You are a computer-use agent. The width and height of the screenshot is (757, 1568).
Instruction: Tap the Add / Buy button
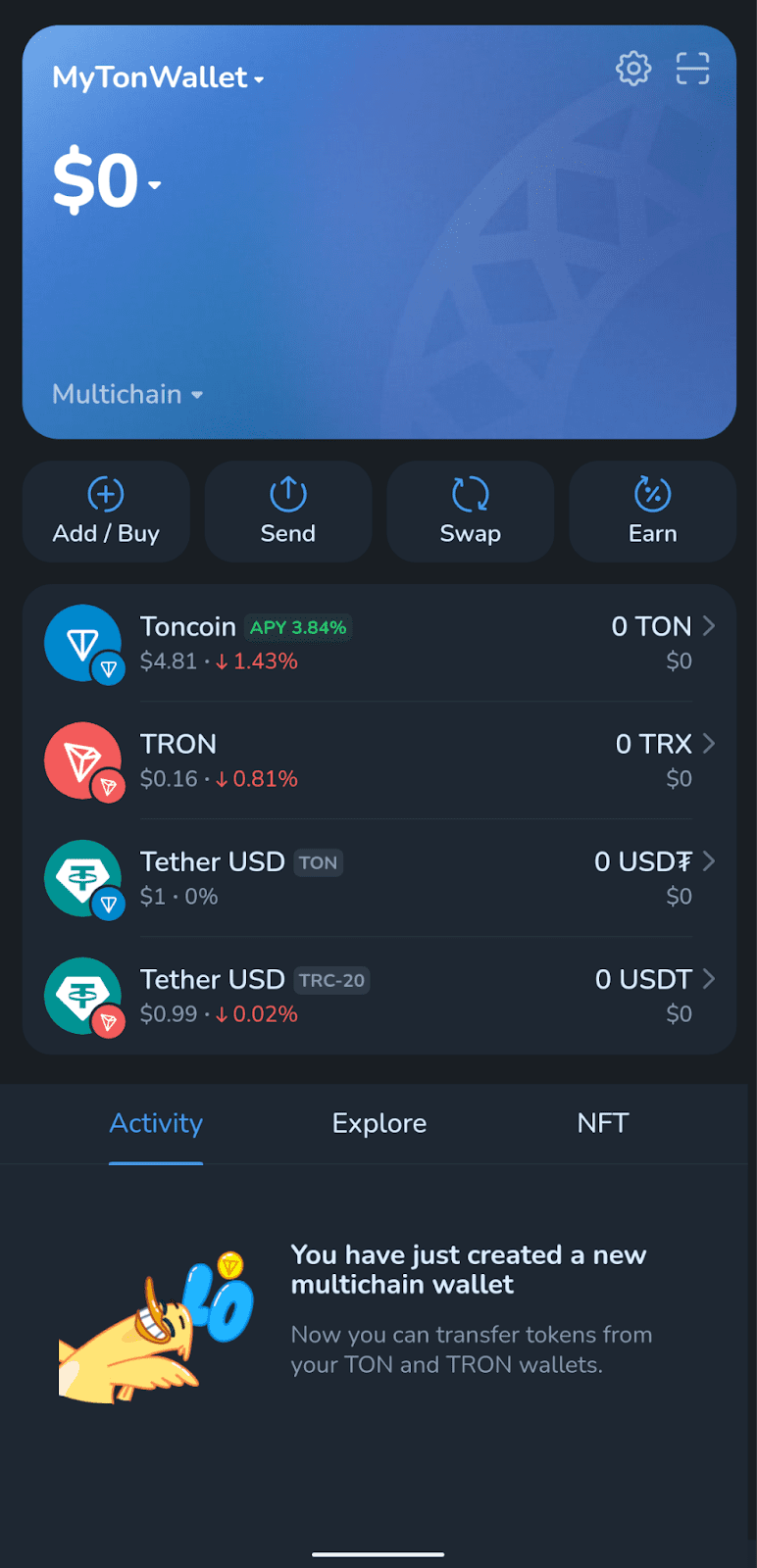pos(106,512)
